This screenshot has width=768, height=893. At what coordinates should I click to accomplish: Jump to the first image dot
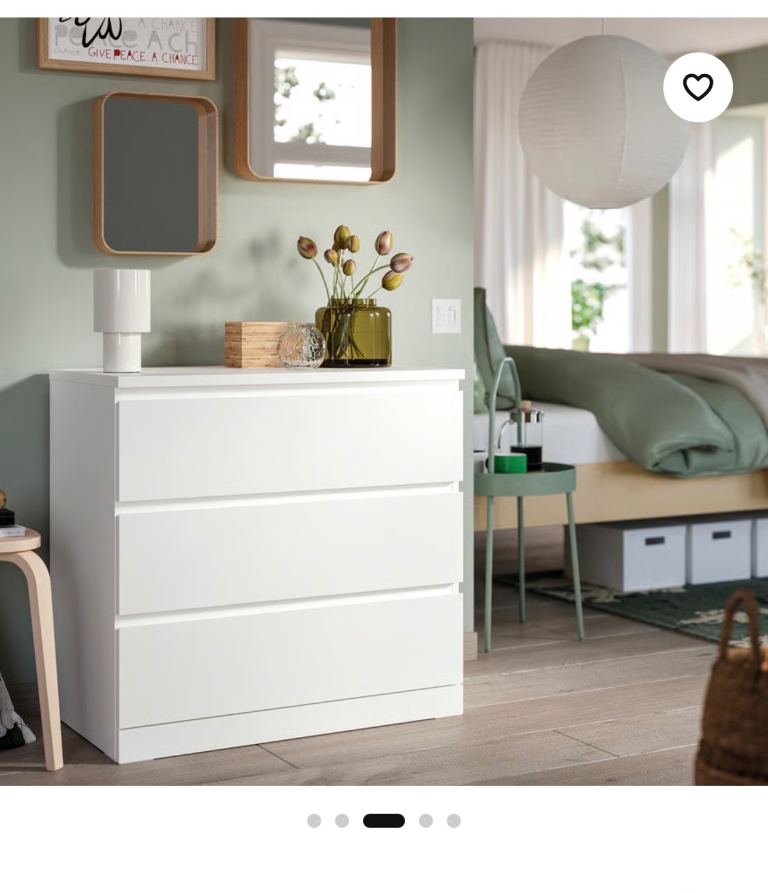[314, 821]
